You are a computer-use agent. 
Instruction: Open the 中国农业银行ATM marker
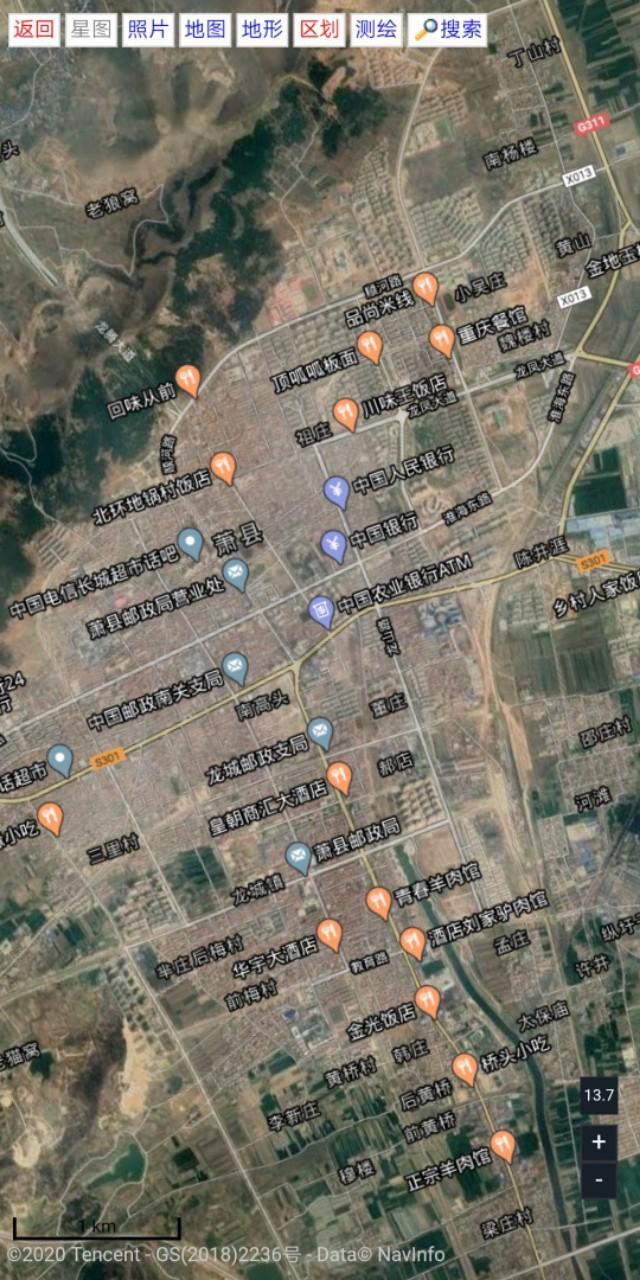point(321,610)
